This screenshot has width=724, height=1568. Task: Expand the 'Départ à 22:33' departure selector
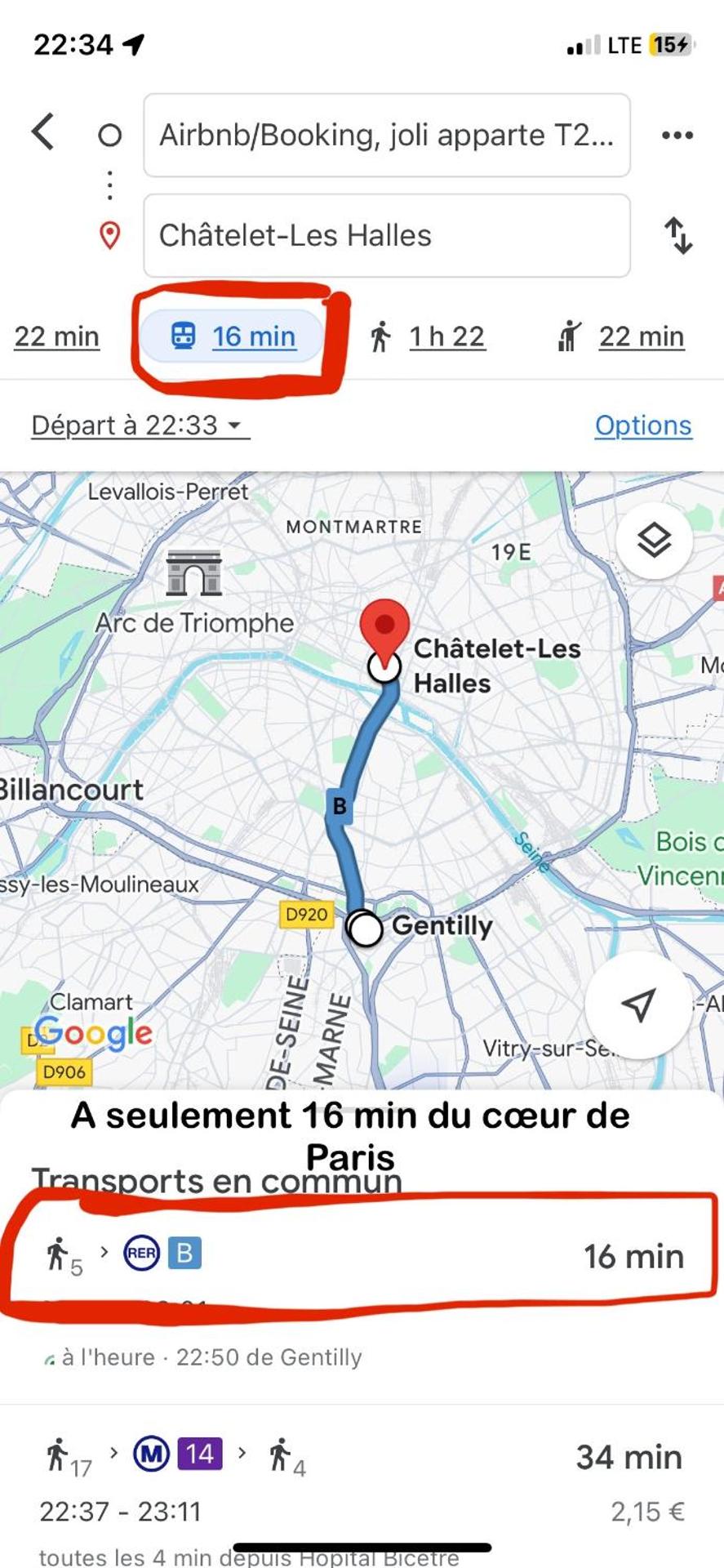tap(137, 425)
